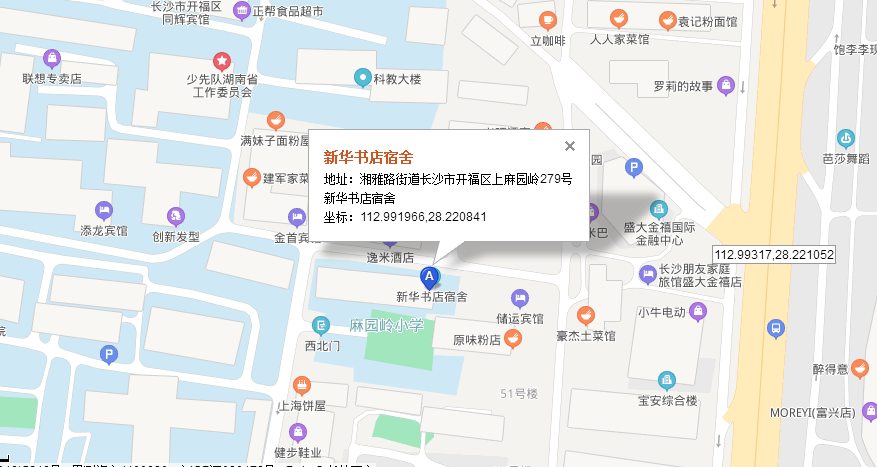Open the 添龙宾馆 hotel marker
This screenshot has width=877, height=467.
pyautogui.click(x=104, y=210)
